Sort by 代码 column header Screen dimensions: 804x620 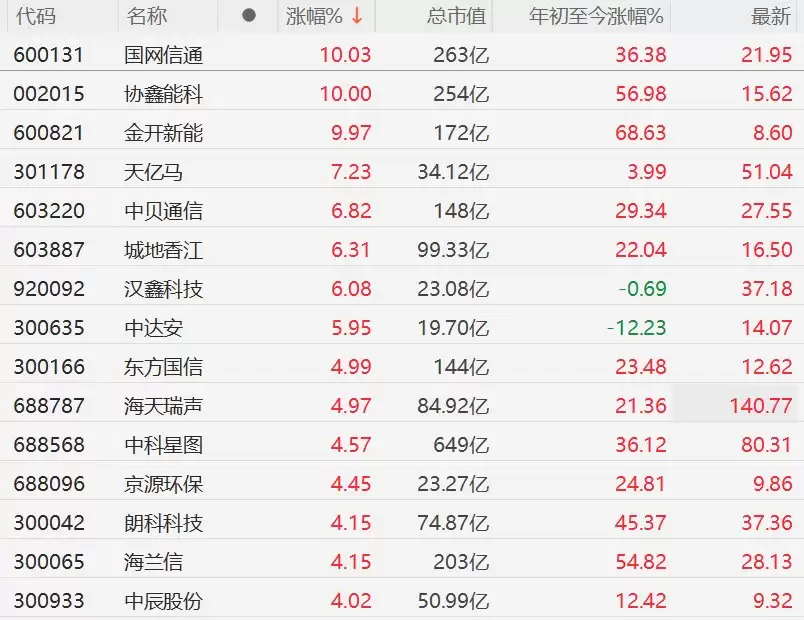(x=36, y=16)
